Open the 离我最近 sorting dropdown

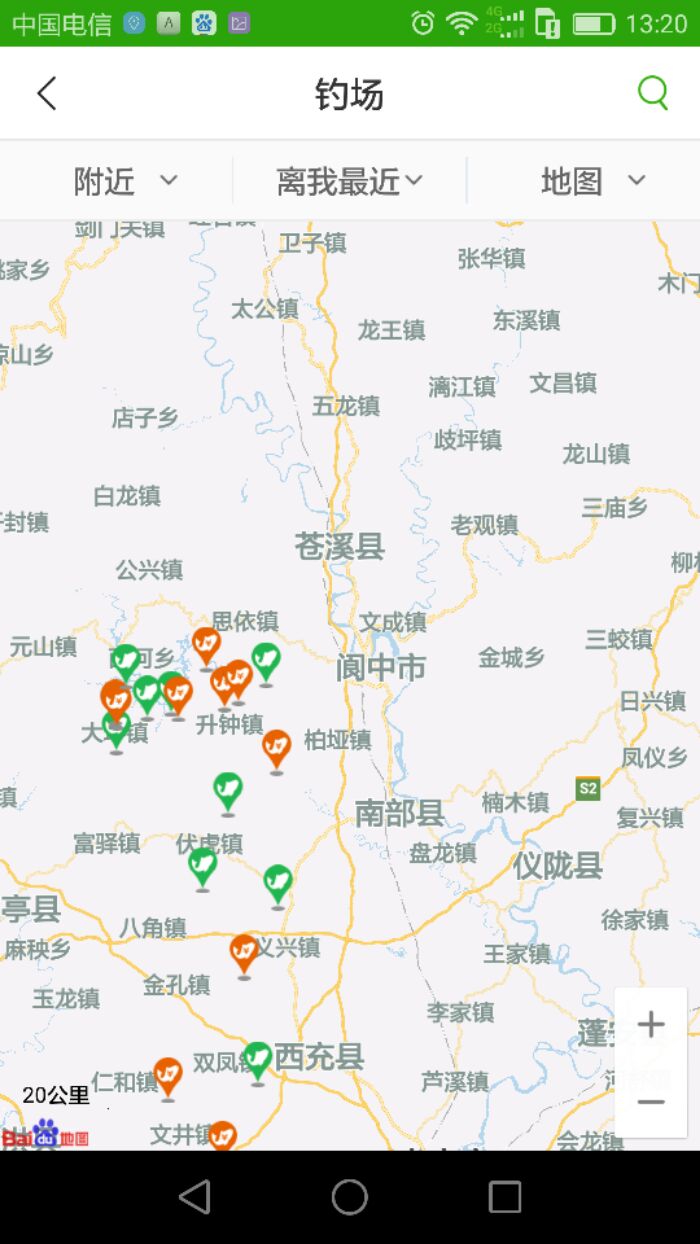pyautogui.click(x=349, y=181)
